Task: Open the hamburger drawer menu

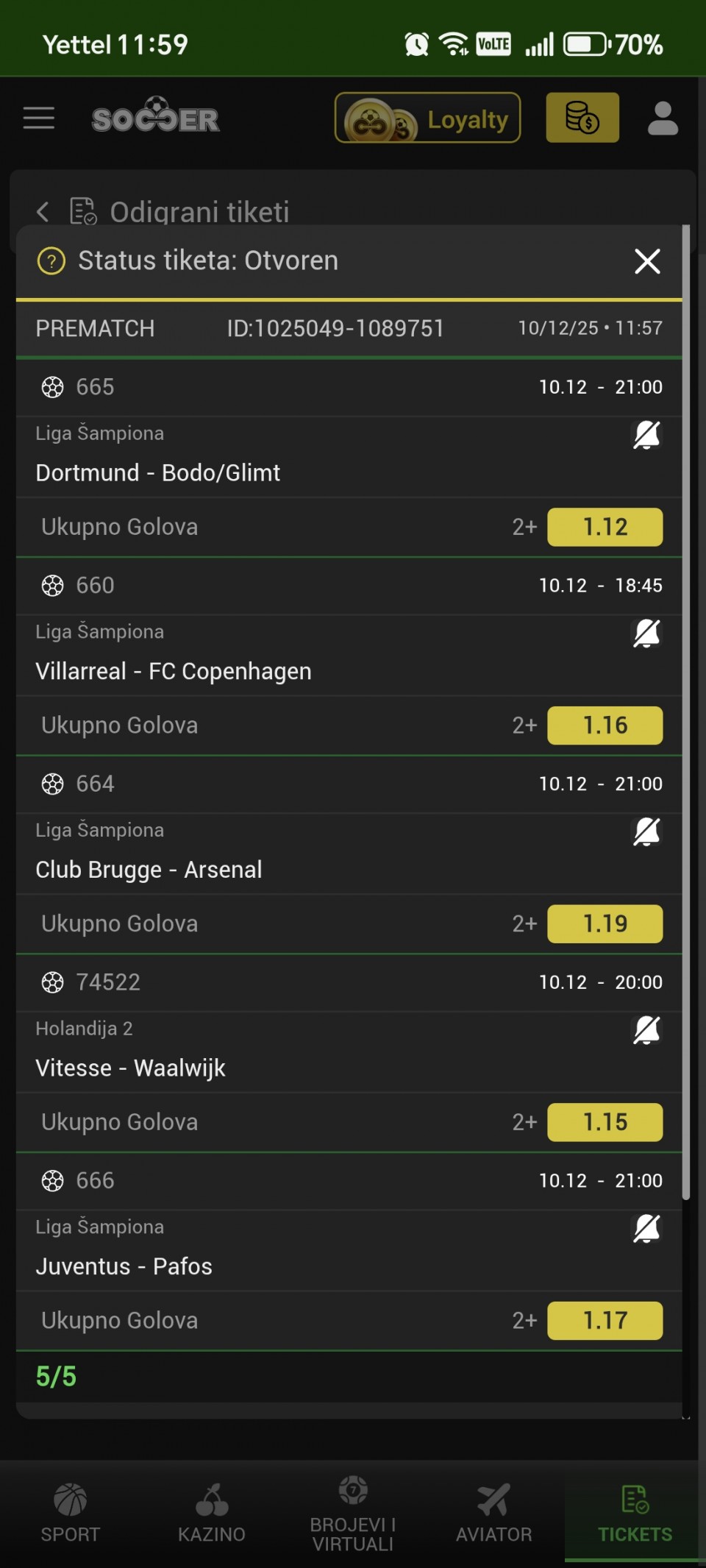Action: pyautogui.click(x=39, y=118)
